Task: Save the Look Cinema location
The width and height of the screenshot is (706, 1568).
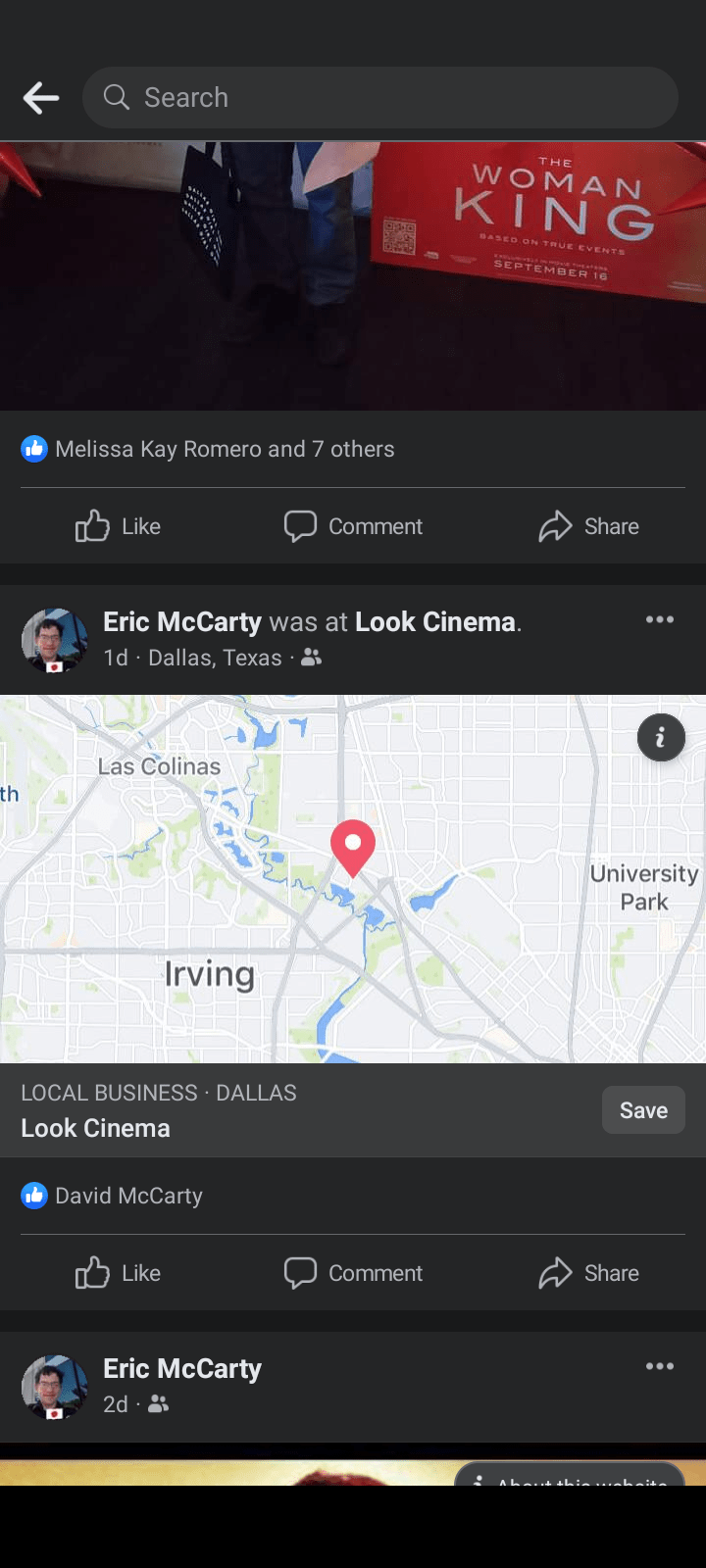Action: point(643,1110)
